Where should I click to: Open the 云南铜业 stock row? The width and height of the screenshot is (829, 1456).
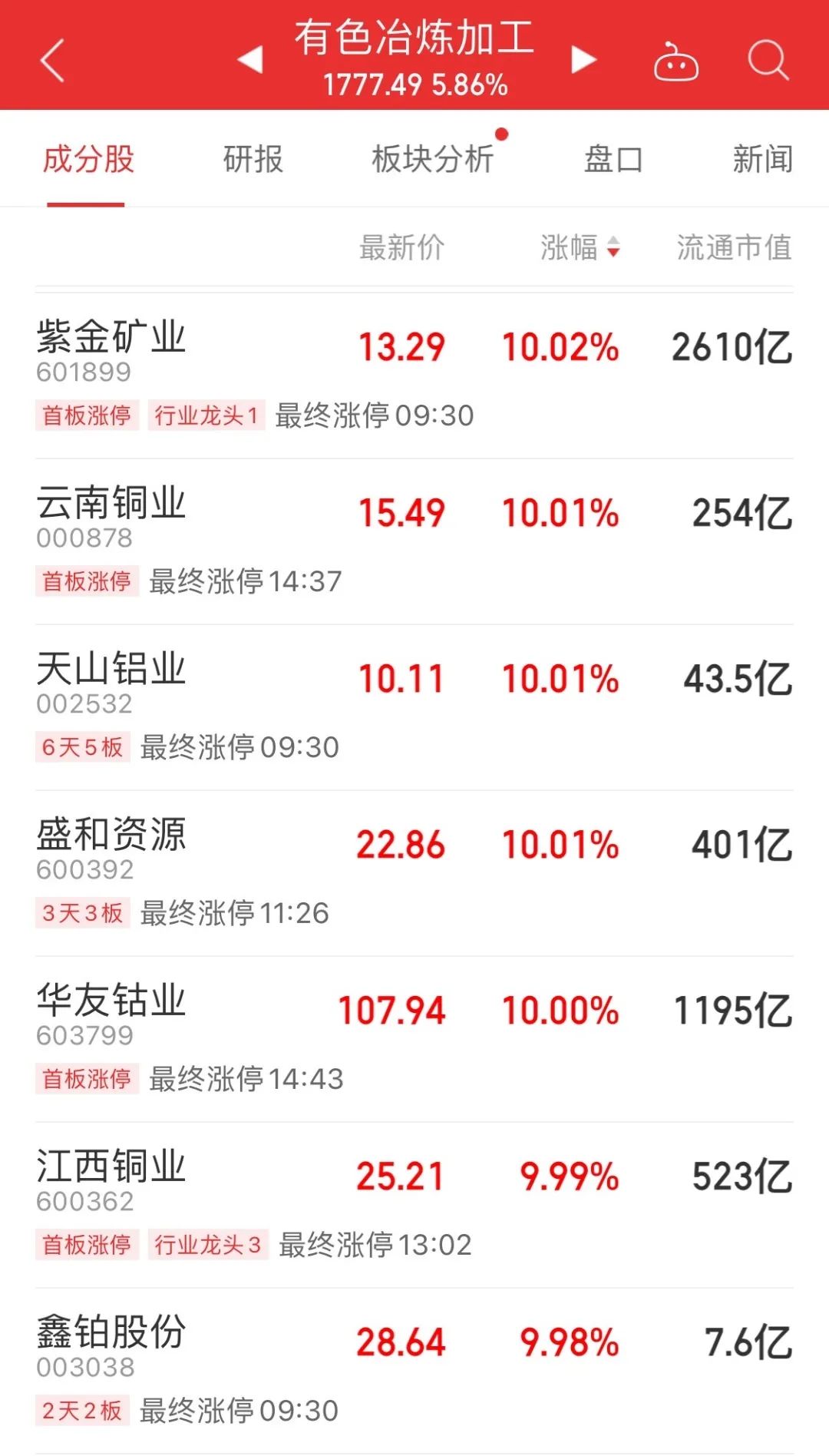pos(414,541)
